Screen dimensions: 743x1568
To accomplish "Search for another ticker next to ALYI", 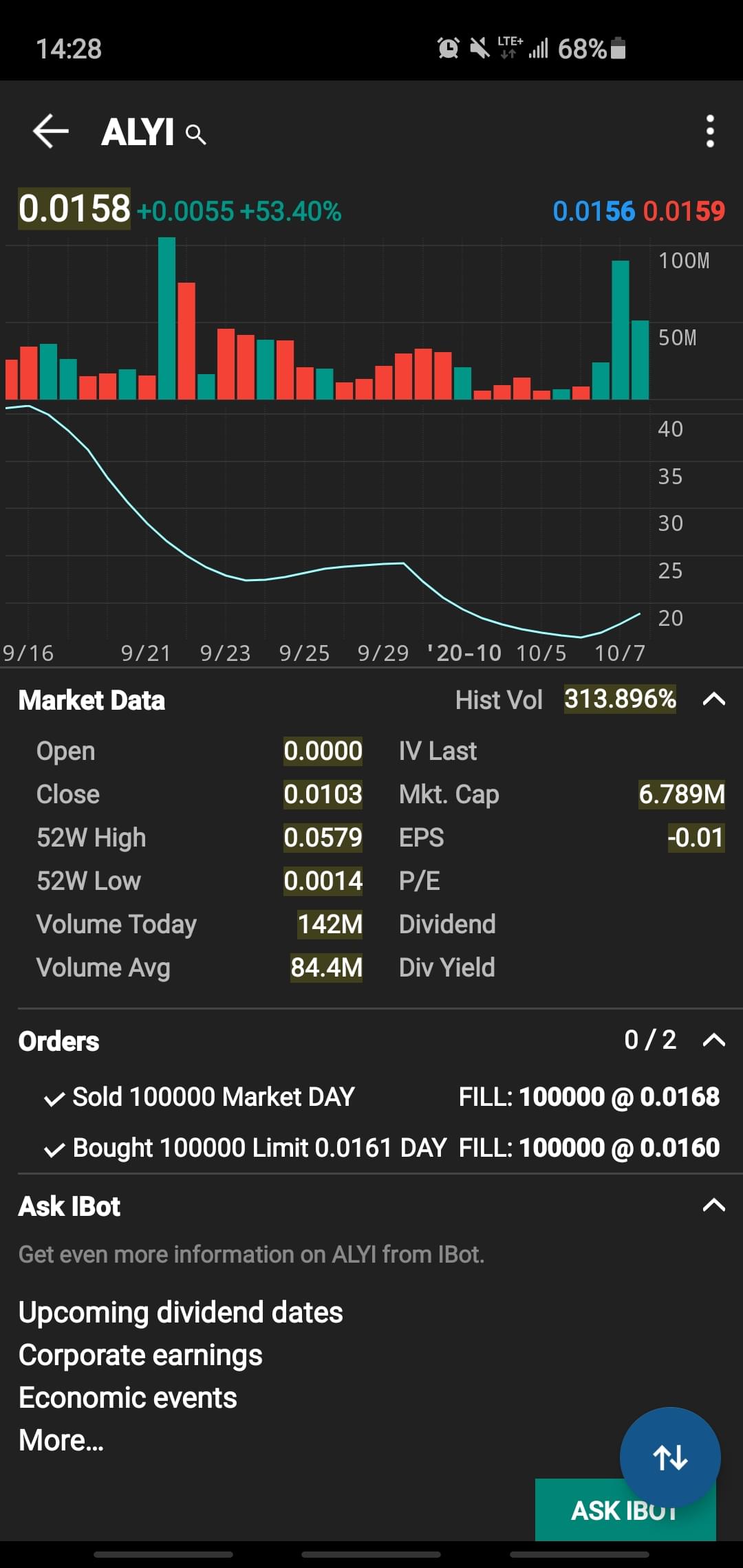I will tap(196, 134).
